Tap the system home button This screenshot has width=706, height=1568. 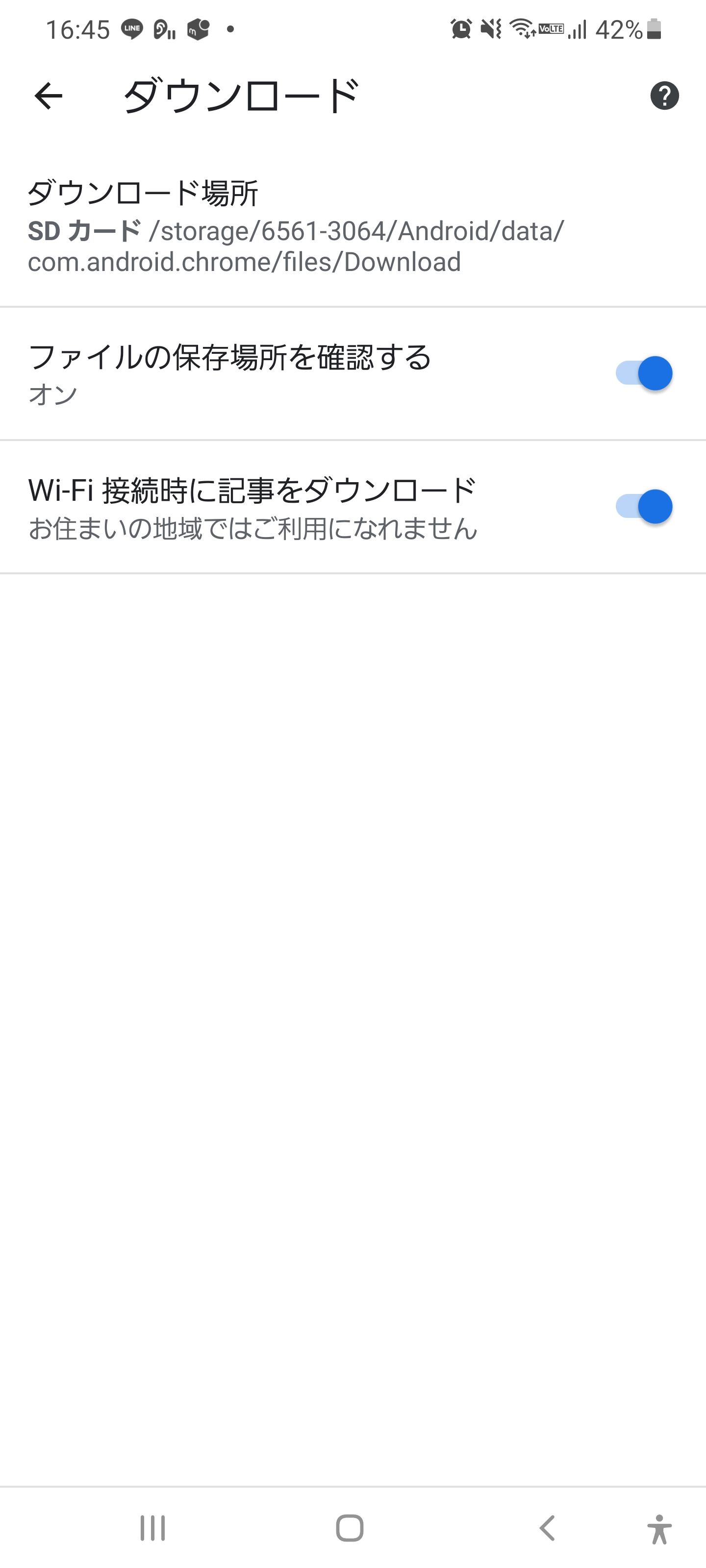click(350, 1528)
